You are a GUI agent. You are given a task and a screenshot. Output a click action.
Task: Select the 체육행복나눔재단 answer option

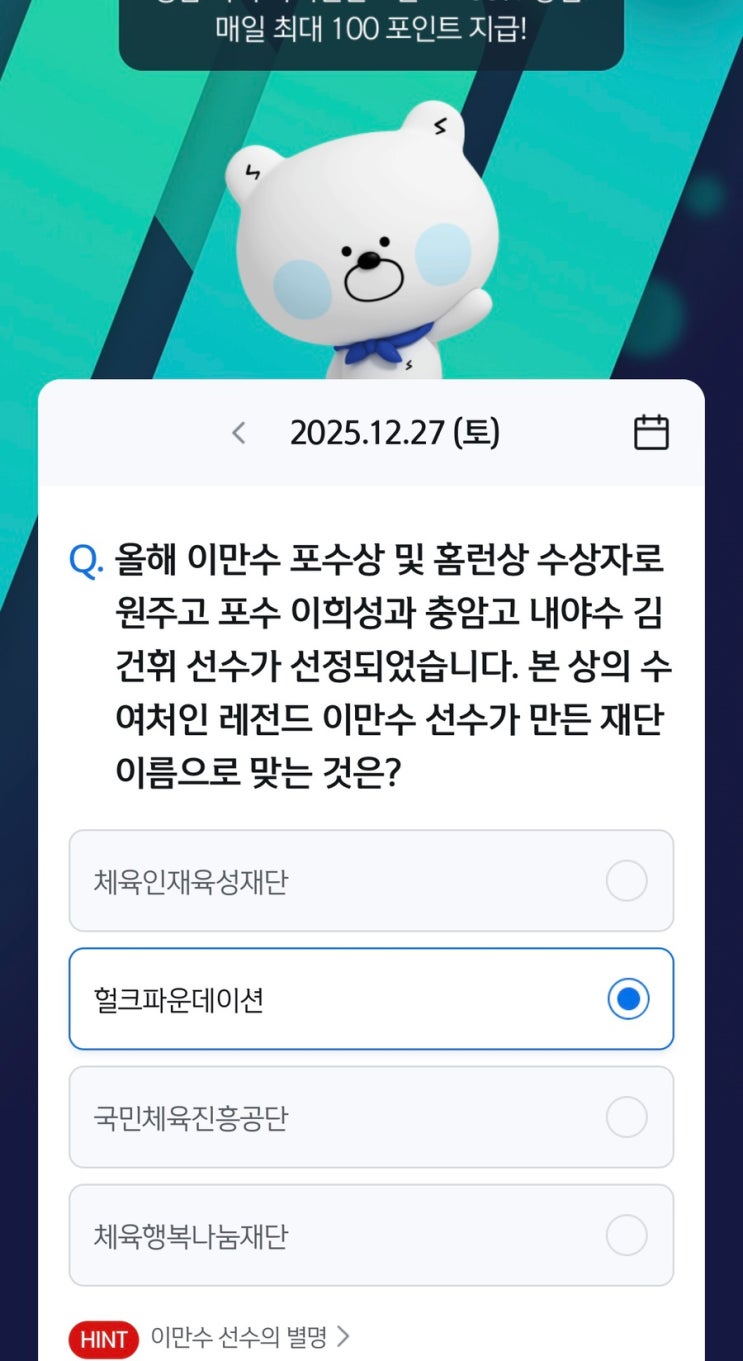click(370, 1235)
